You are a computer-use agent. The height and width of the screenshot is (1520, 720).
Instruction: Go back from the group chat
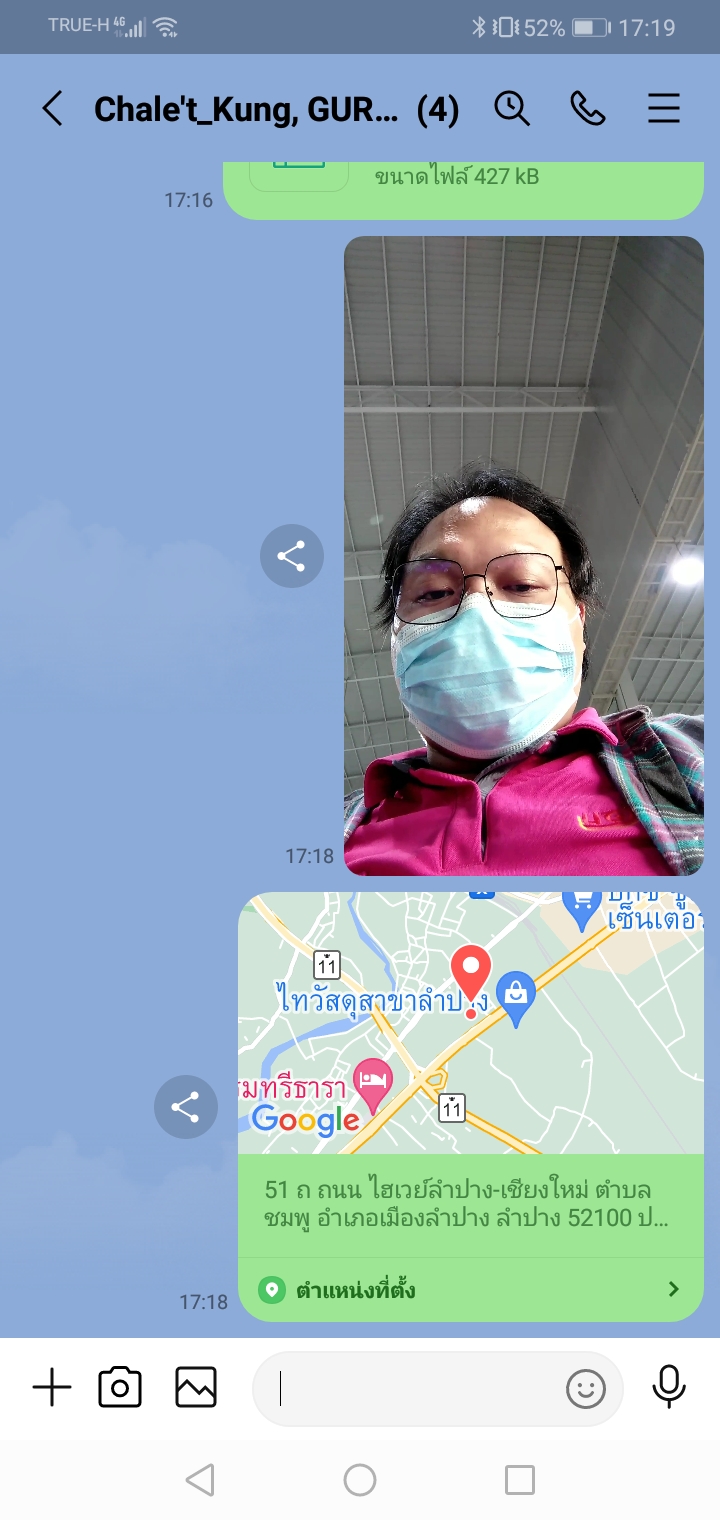coord(52,109)
